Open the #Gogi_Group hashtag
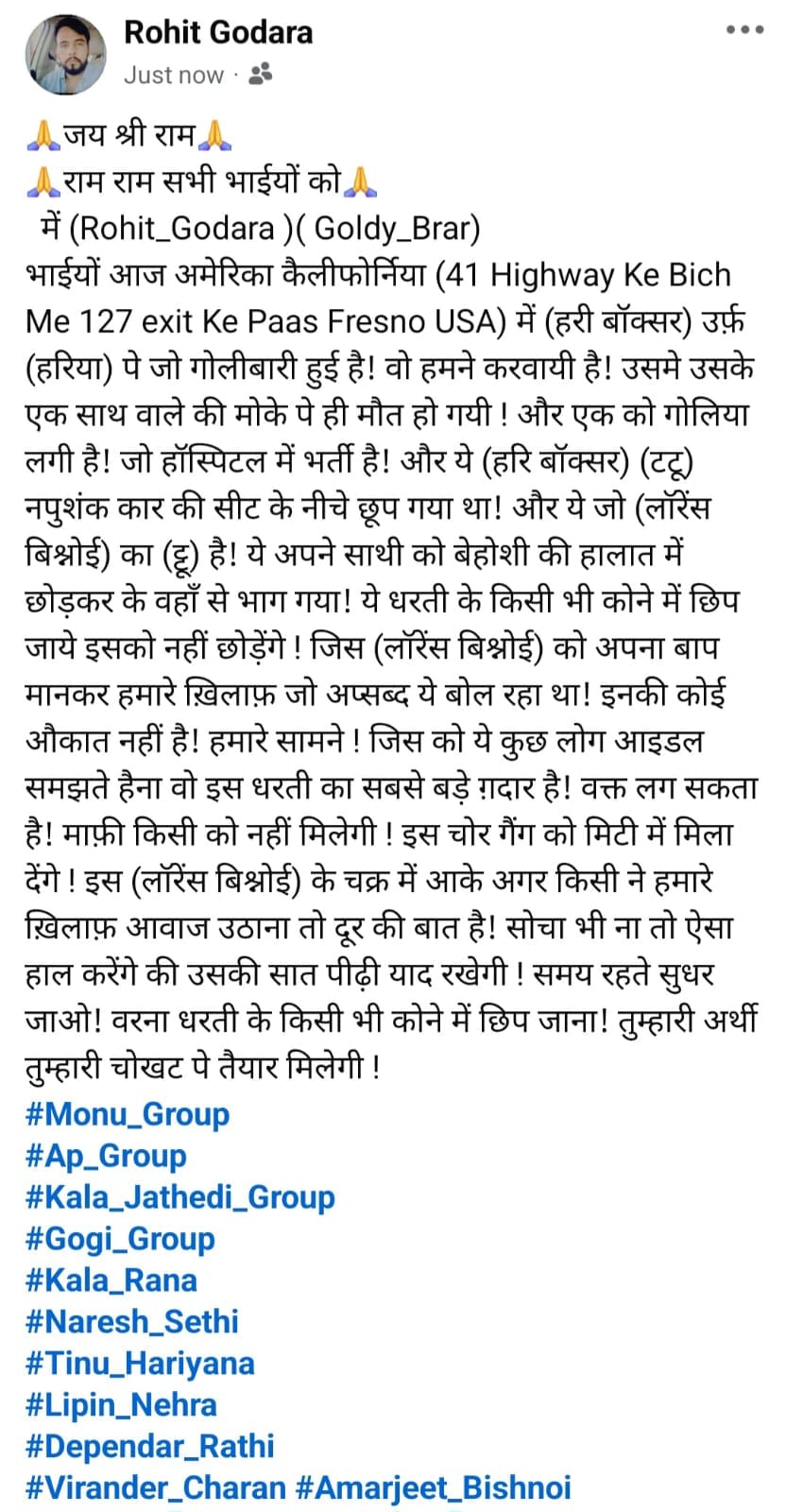Viewport: 786px width, 1512px height. coord(120,1239)
